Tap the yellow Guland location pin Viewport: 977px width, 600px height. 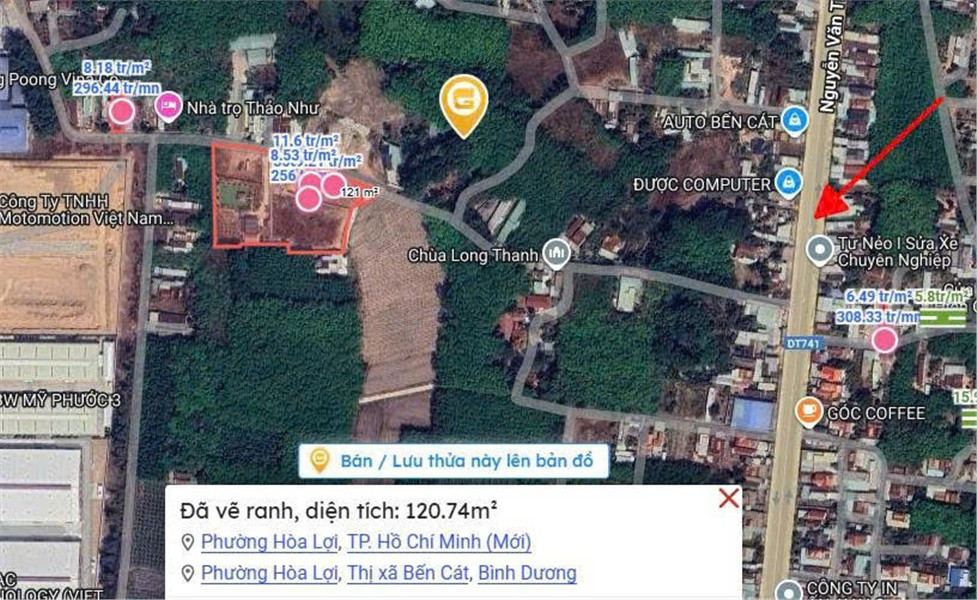[465, 102]
